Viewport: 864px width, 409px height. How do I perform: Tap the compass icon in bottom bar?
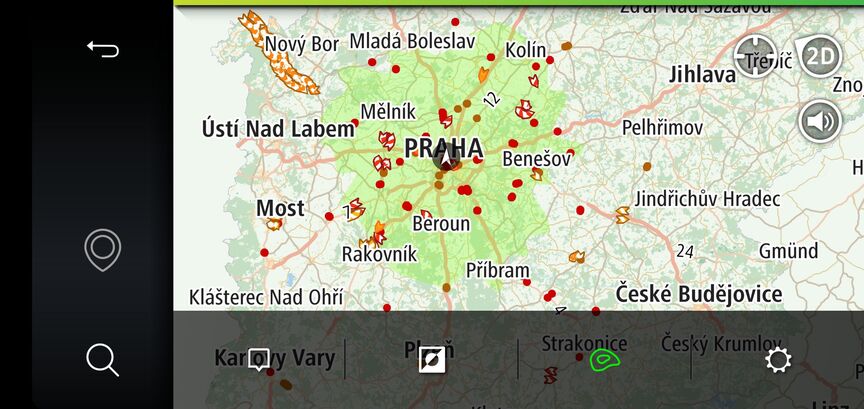click(432, 360)
